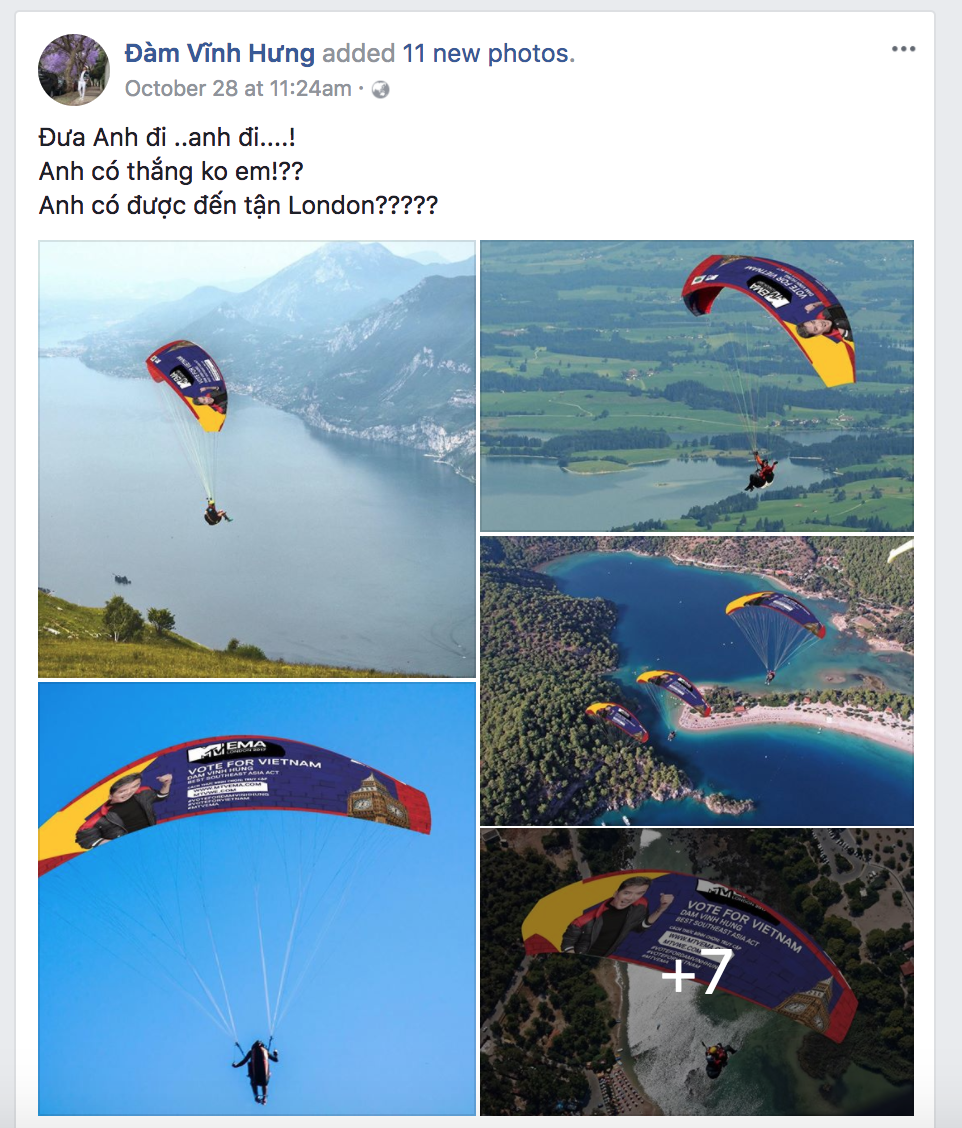Open the October 28 at 11:24am timestamp
This screenshot has height=1128, width=962.
click(x=238, y=88)
